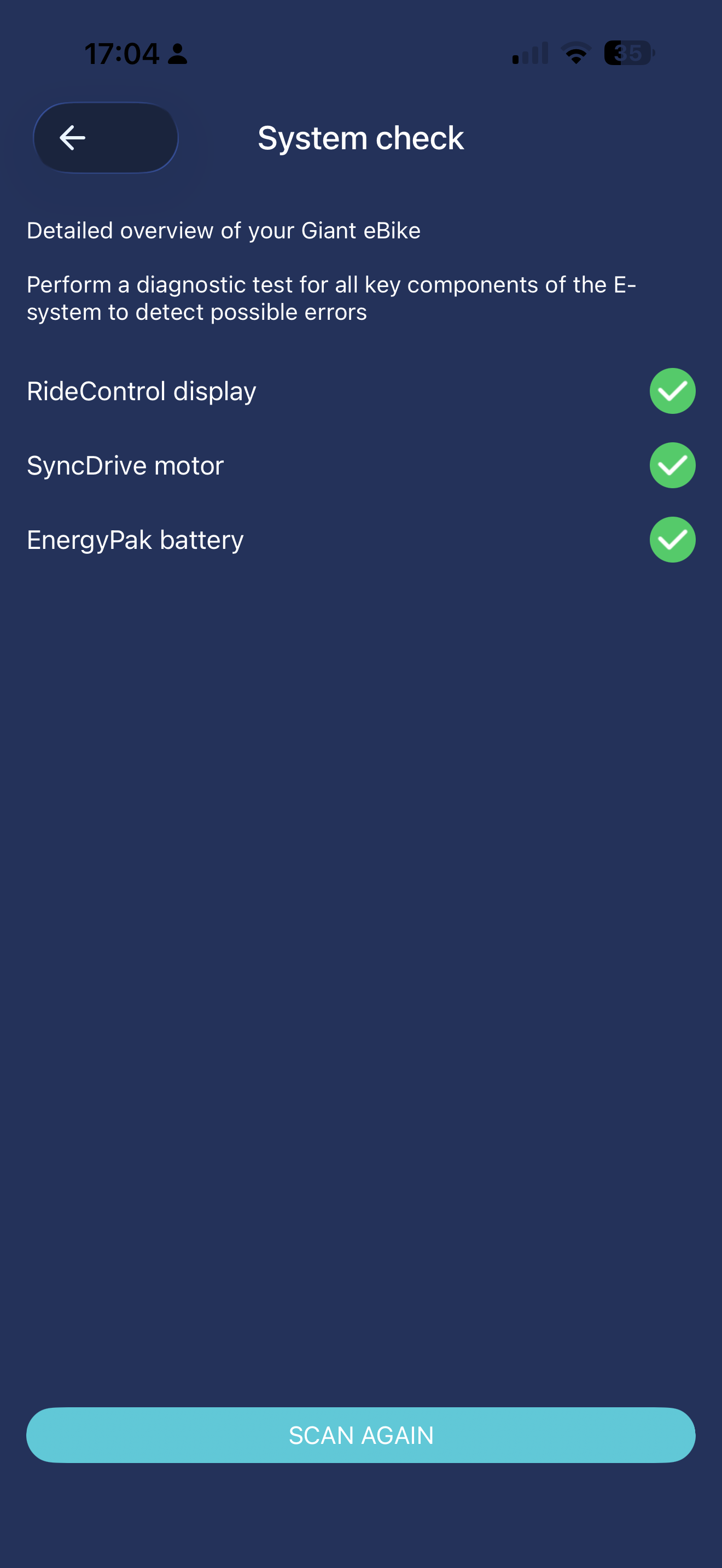Go back using the arrow button
The image size is (722, 1568).
click(x=106, y=138)
